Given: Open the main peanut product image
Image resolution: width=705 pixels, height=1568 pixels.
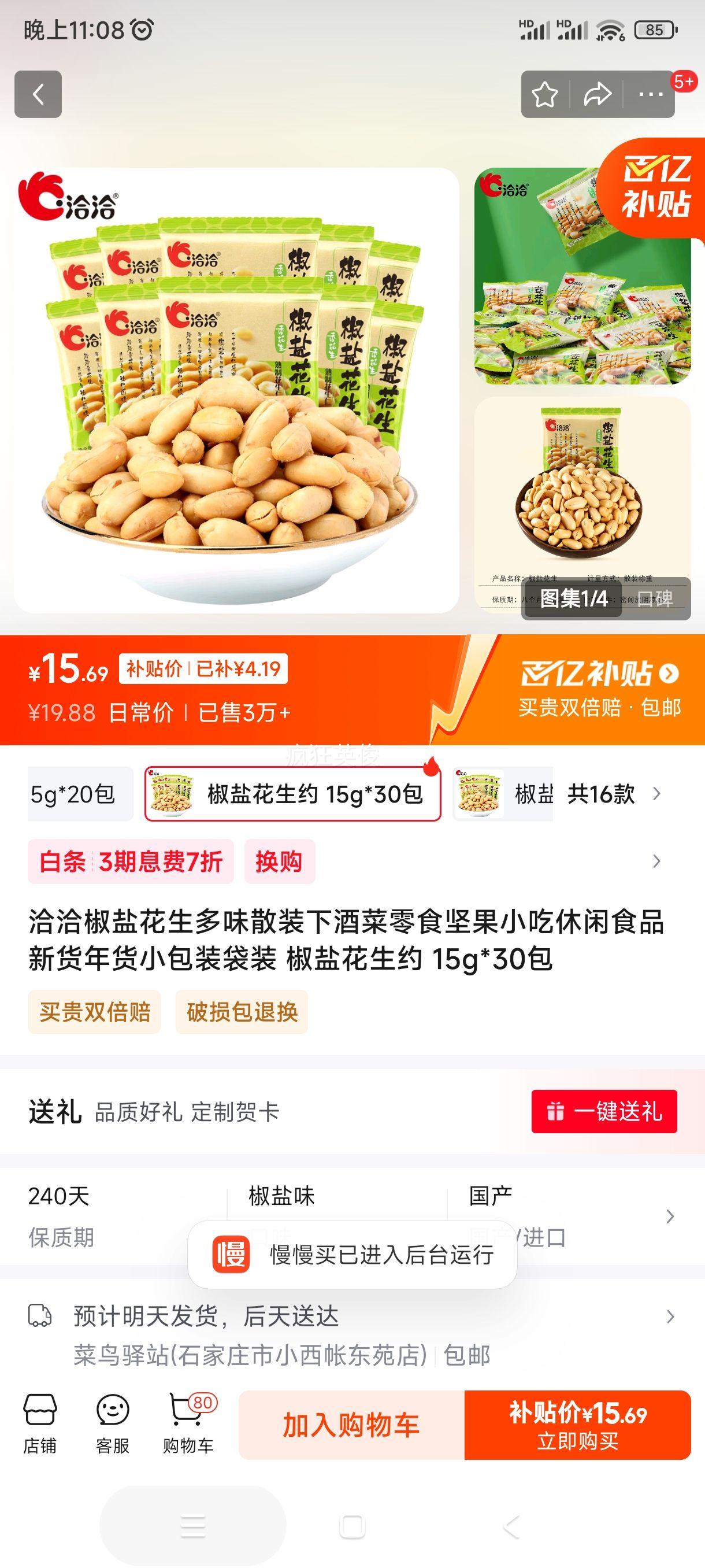Looking at the screenshot, I should tap(236, 390).
